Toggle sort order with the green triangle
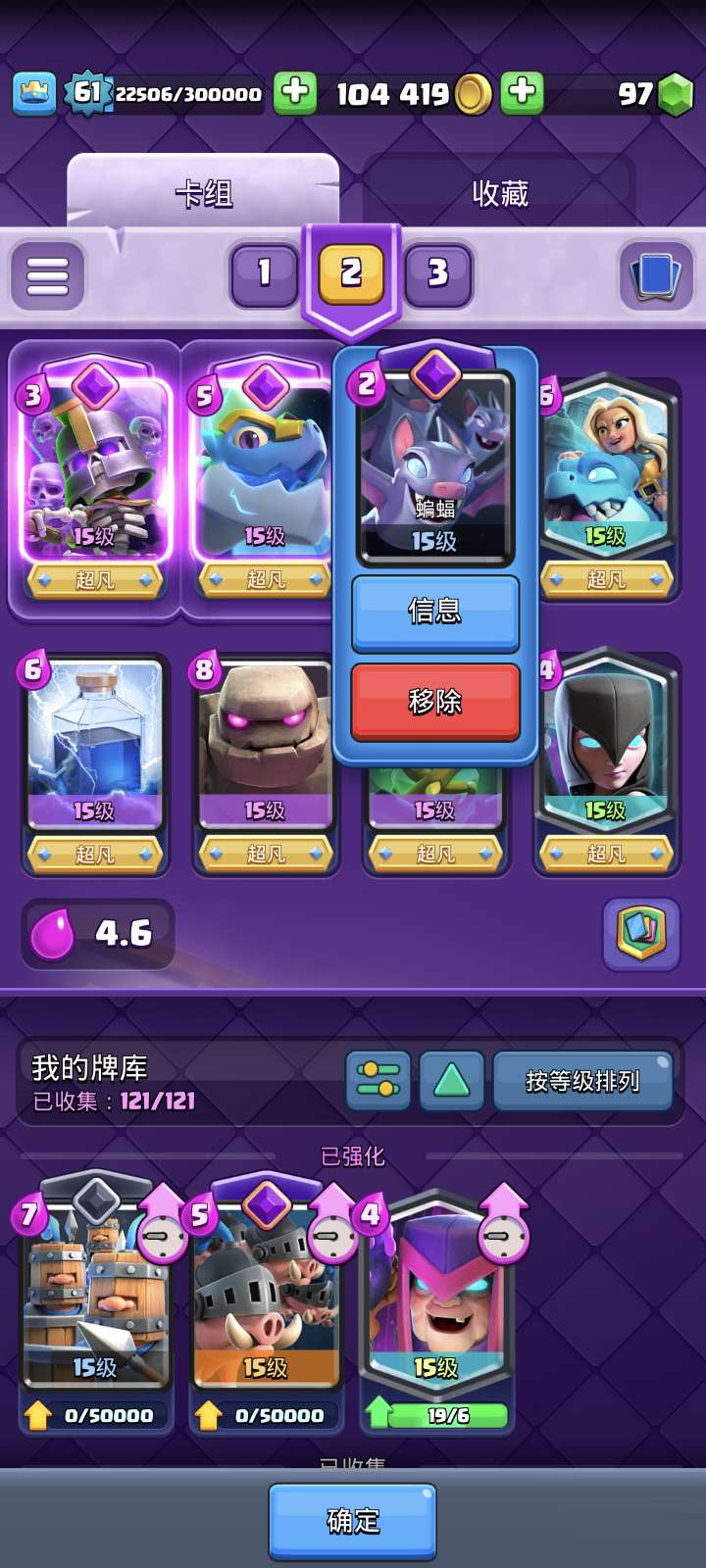 pyautogui.click(x=451, y=1081)
